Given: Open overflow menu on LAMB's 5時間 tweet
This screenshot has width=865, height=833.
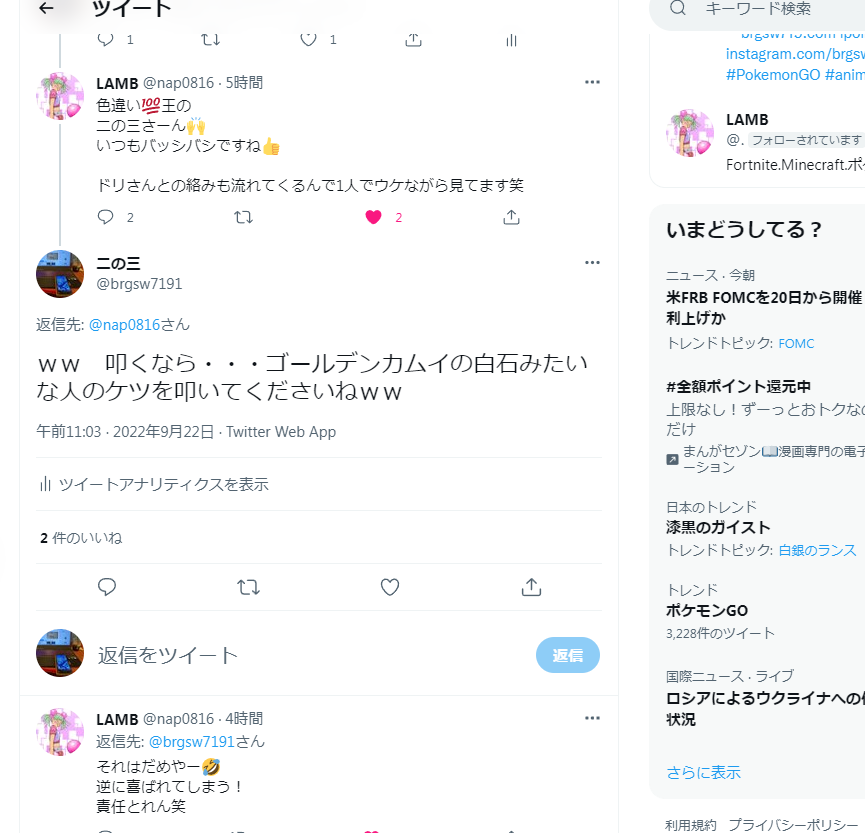Looking at the screenshot, I should (x=592, y=82).
